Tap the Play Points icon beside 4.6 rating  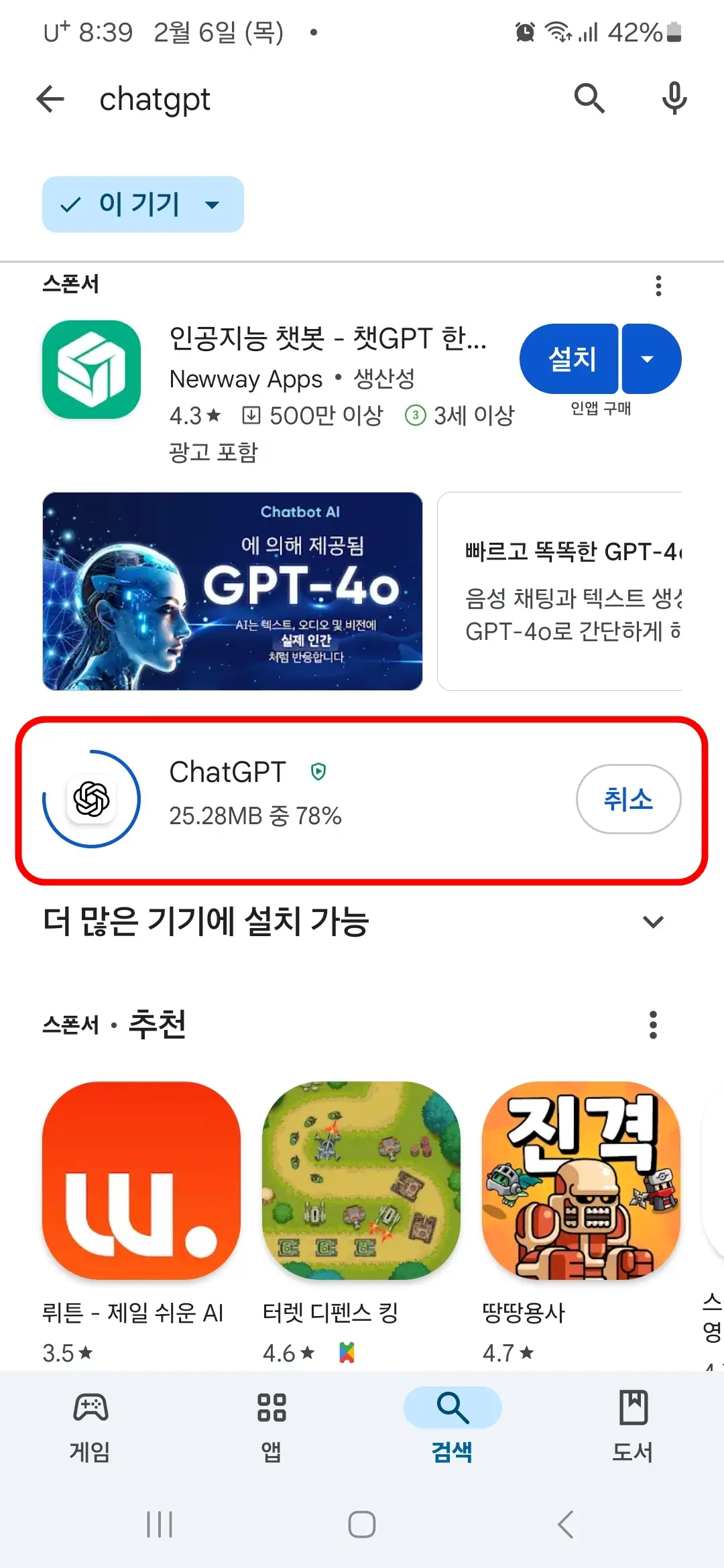point(345,1353)
